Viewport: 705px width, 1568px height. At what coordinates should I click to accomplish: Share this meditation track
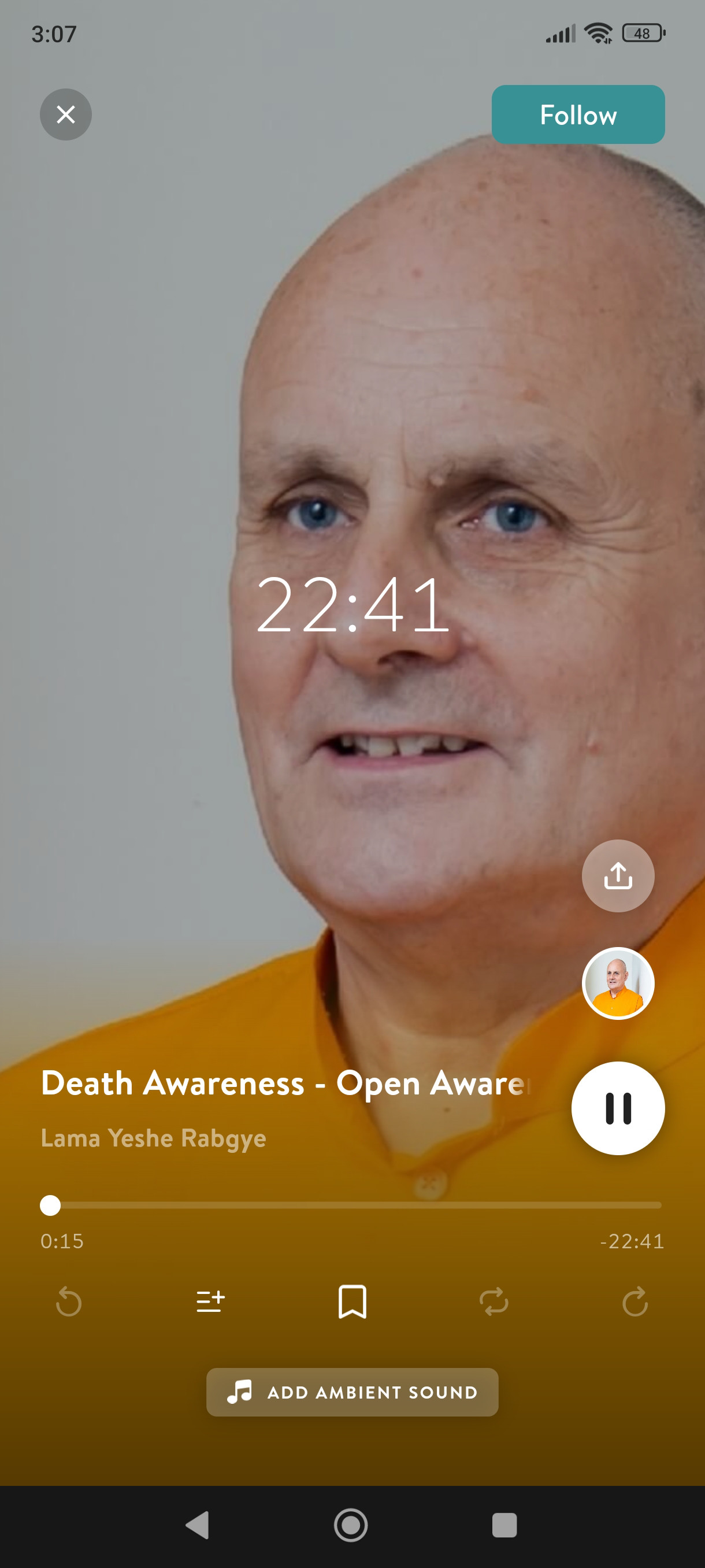[x=617, y=876]
